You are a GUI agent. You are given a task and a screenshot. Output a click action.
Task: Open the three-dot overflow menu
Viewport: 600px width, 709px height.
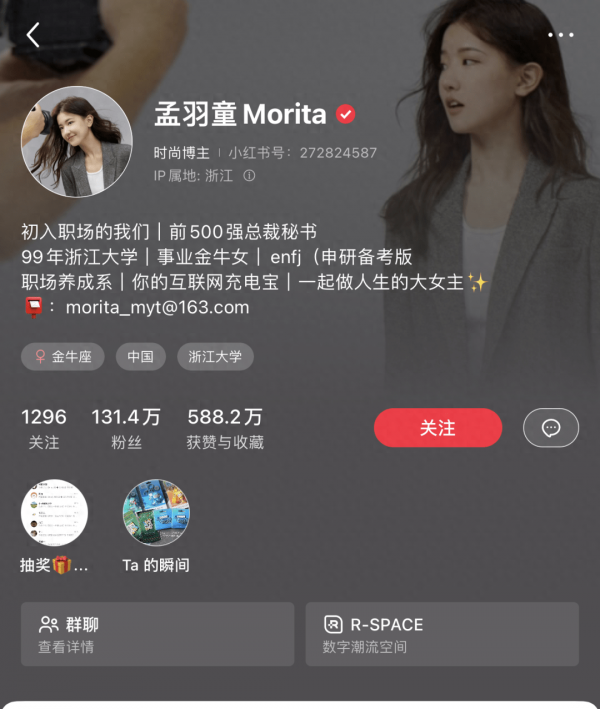[x=561, y=35]
